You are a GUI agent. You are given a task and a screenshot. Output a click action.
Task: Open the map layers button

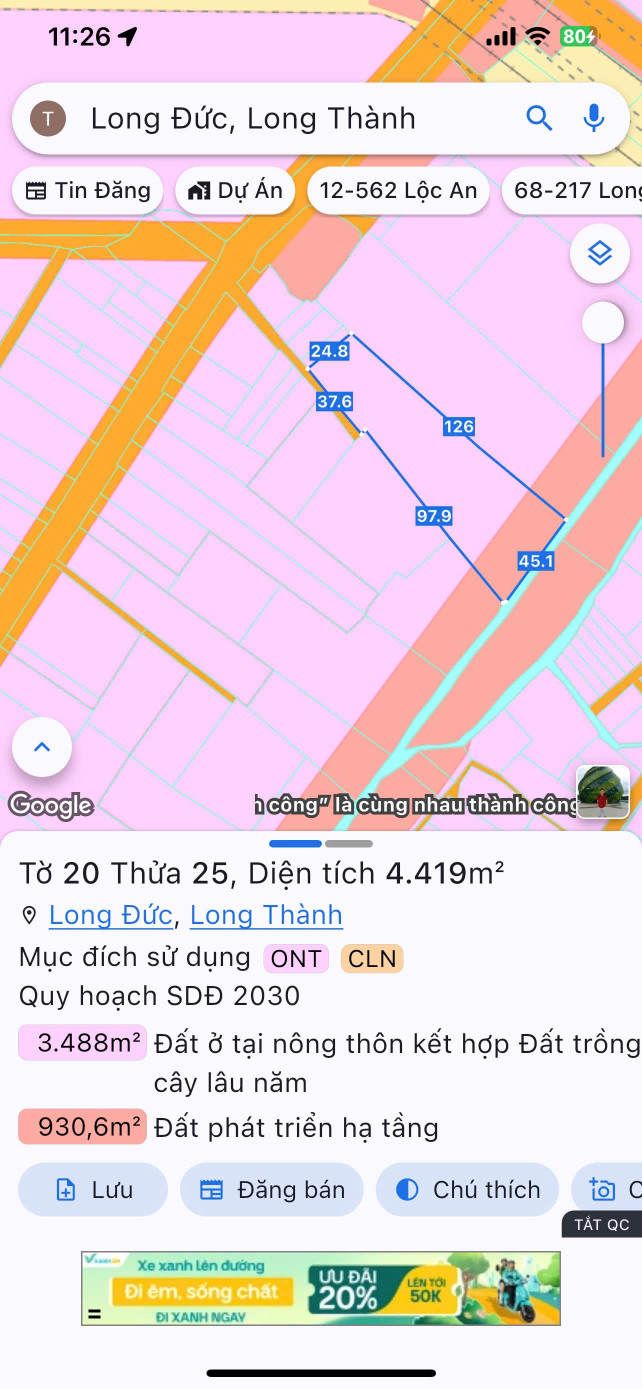click(x=599, y=254)
